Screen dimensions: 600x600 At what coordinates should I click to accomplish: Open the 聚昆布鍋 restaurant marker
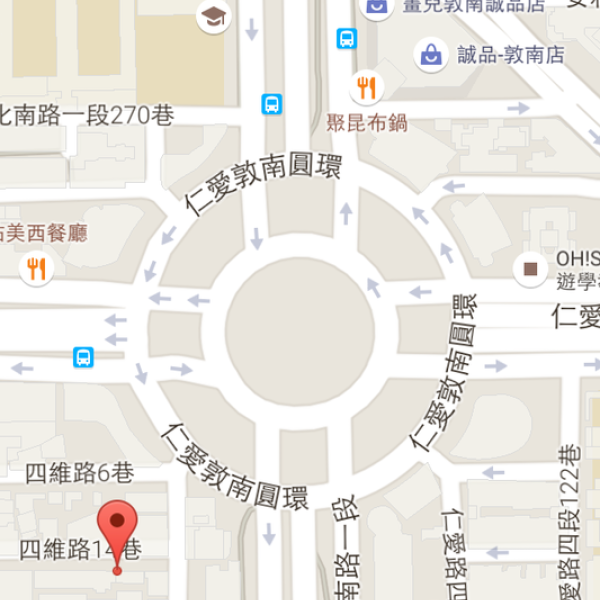point(367,88)
